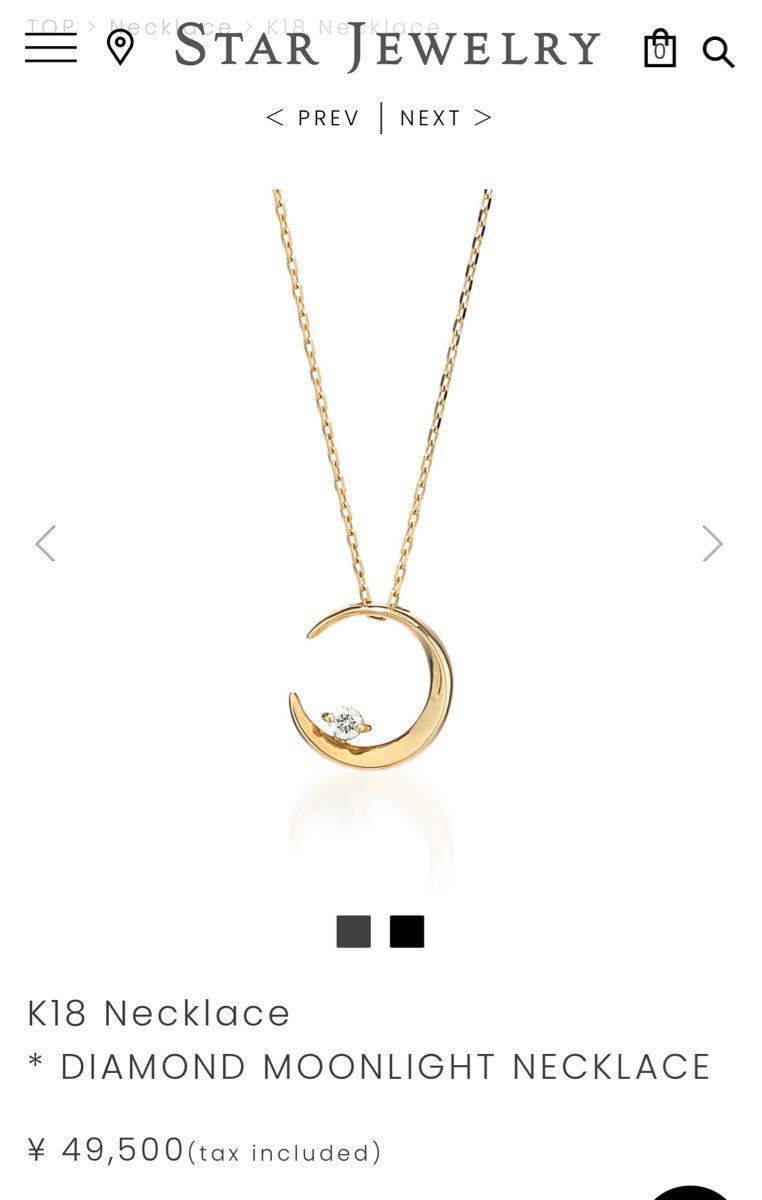Open the store locator pin
Viewport: 762px width, 1200px height.
120,47
